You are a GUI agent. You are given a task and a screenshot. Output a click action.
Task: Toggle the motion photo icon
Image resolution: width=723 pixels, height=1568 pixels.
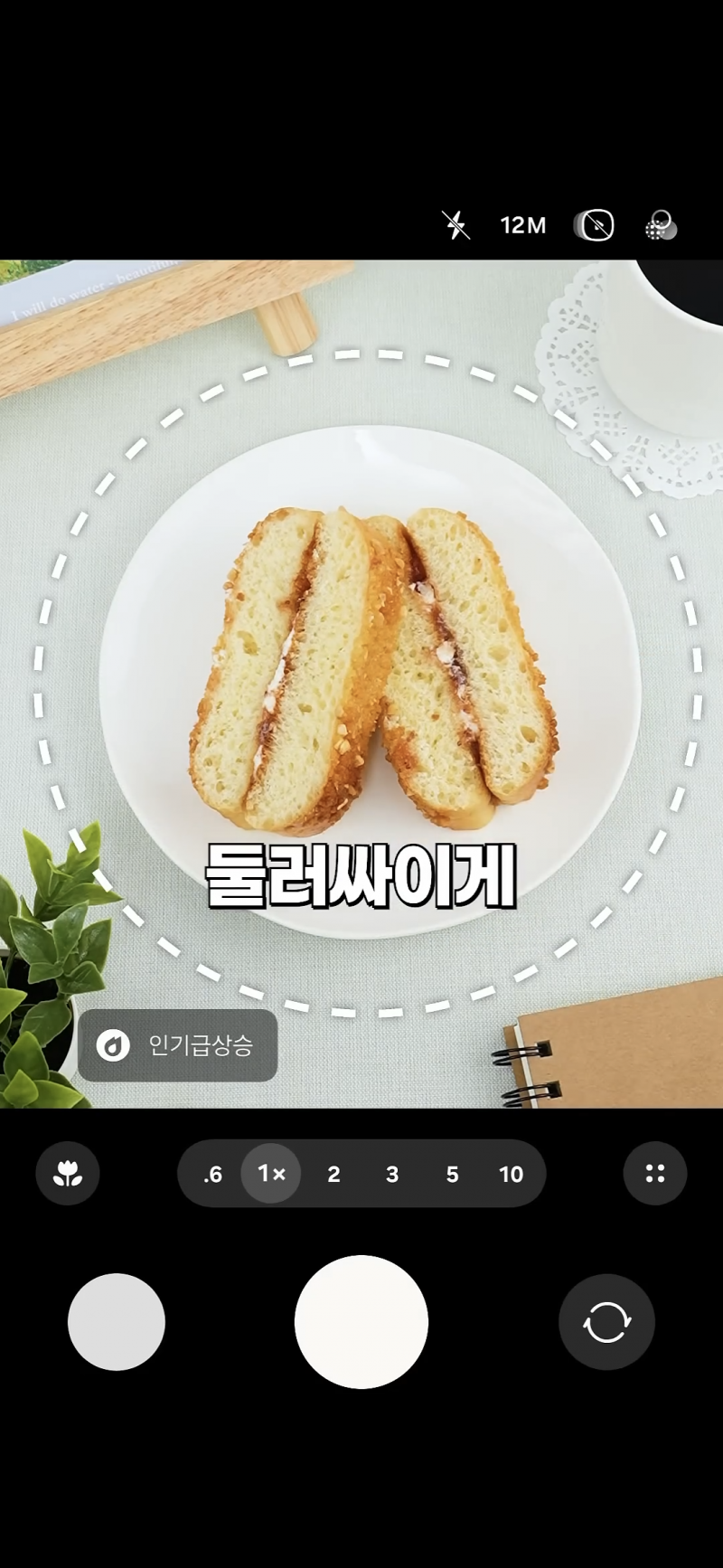(x=595, y=225)
